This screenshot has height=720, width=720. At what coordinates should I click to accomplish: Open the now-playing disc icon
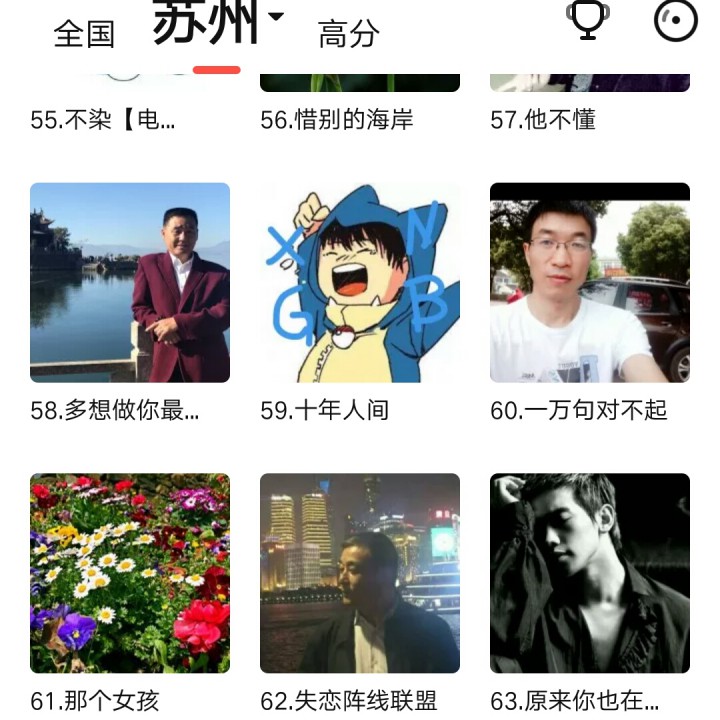[675, 20]
